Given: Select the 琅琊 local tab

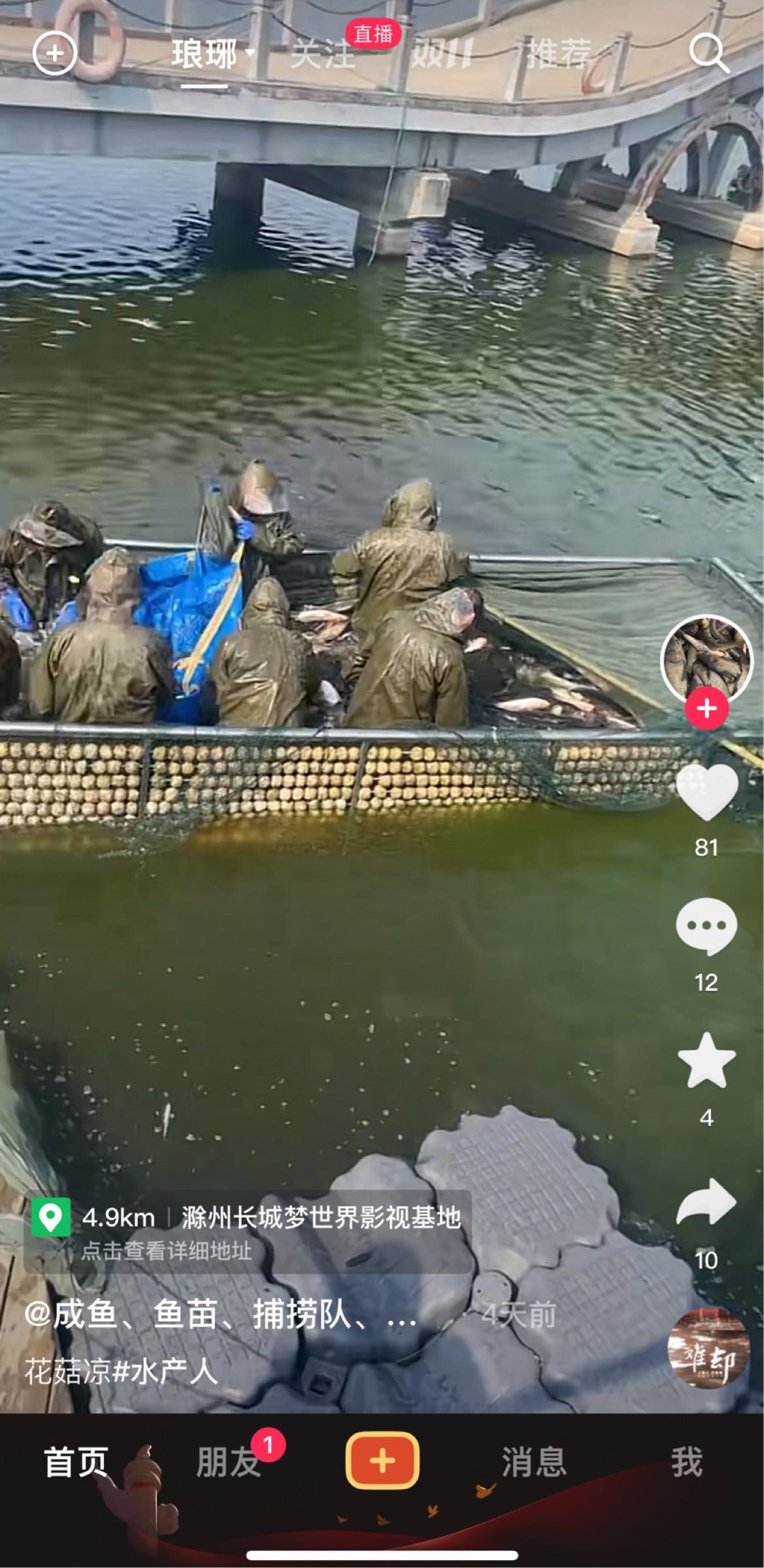Looking at the screenshot, I should click(x=204, y=54).
